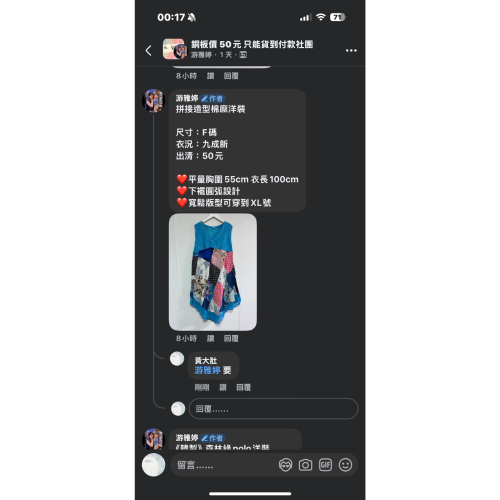500x500 pixels.
Task: Reply to 黃大肚's comment
Action: [x=243, y=387]
